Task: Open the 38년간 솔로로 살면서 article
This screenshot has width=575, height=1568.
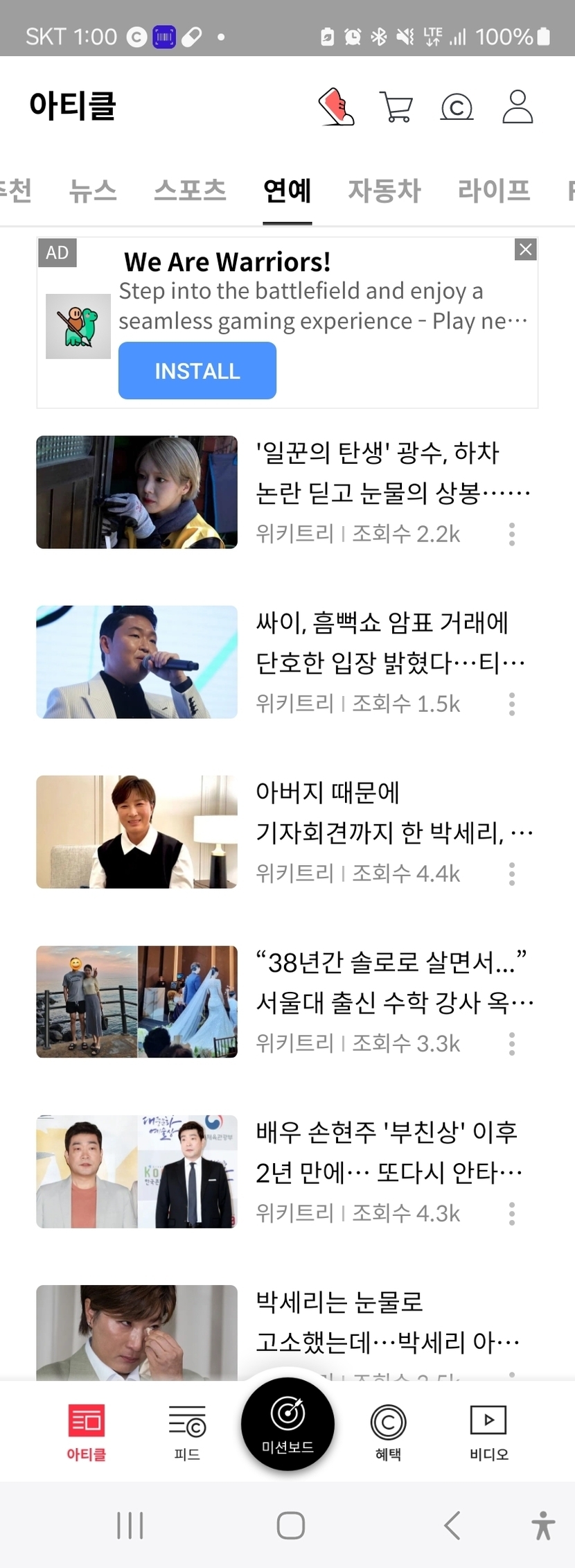Action: click(391, 982)
